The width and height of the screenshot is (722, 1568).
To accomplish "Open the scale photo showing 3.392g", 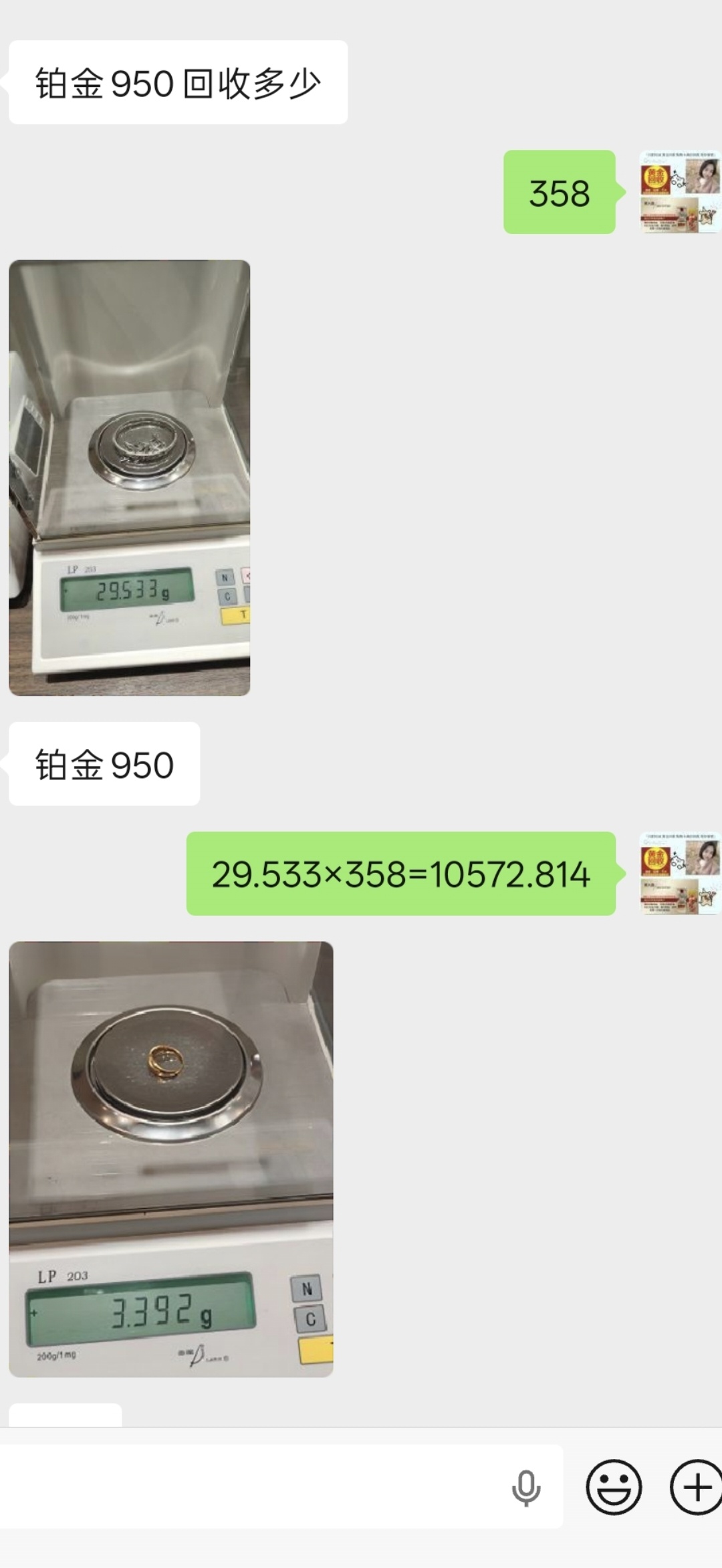I will coord(171,1159).
